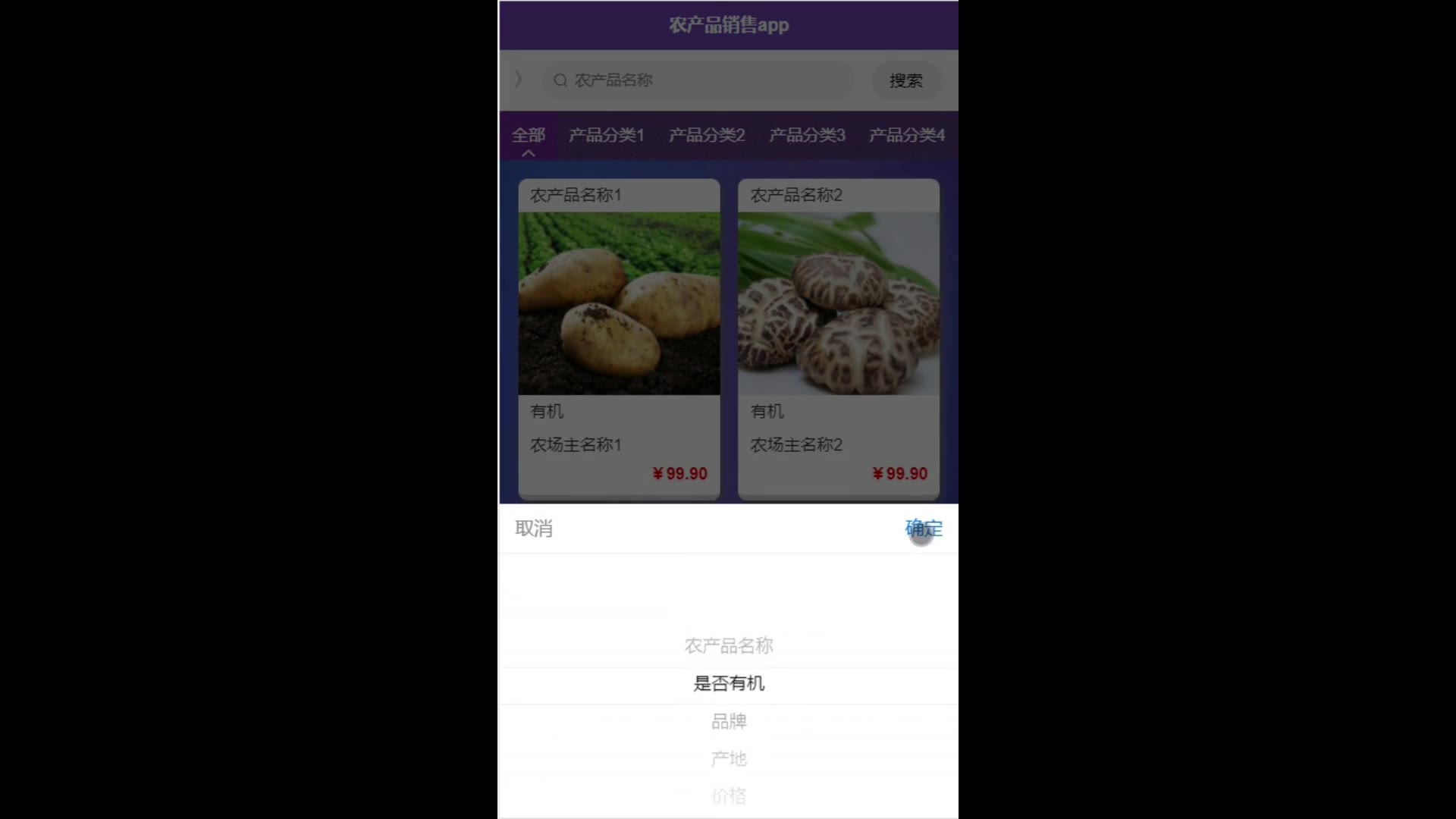Confirm the selection with 确定
1456x819 pixels.
[924, 529]
